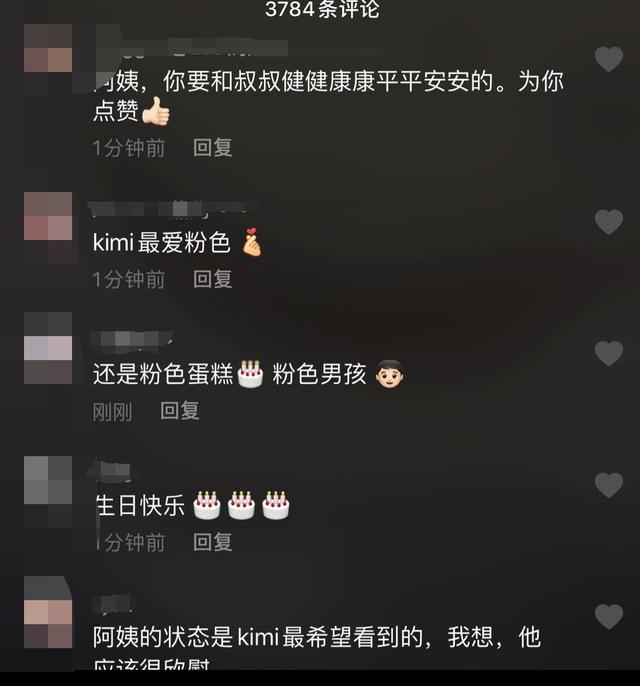Open avatar of the 'kimi最爱粉色' commenter
The height and width of the screenshot is (686, 640).
pos(48,228)
